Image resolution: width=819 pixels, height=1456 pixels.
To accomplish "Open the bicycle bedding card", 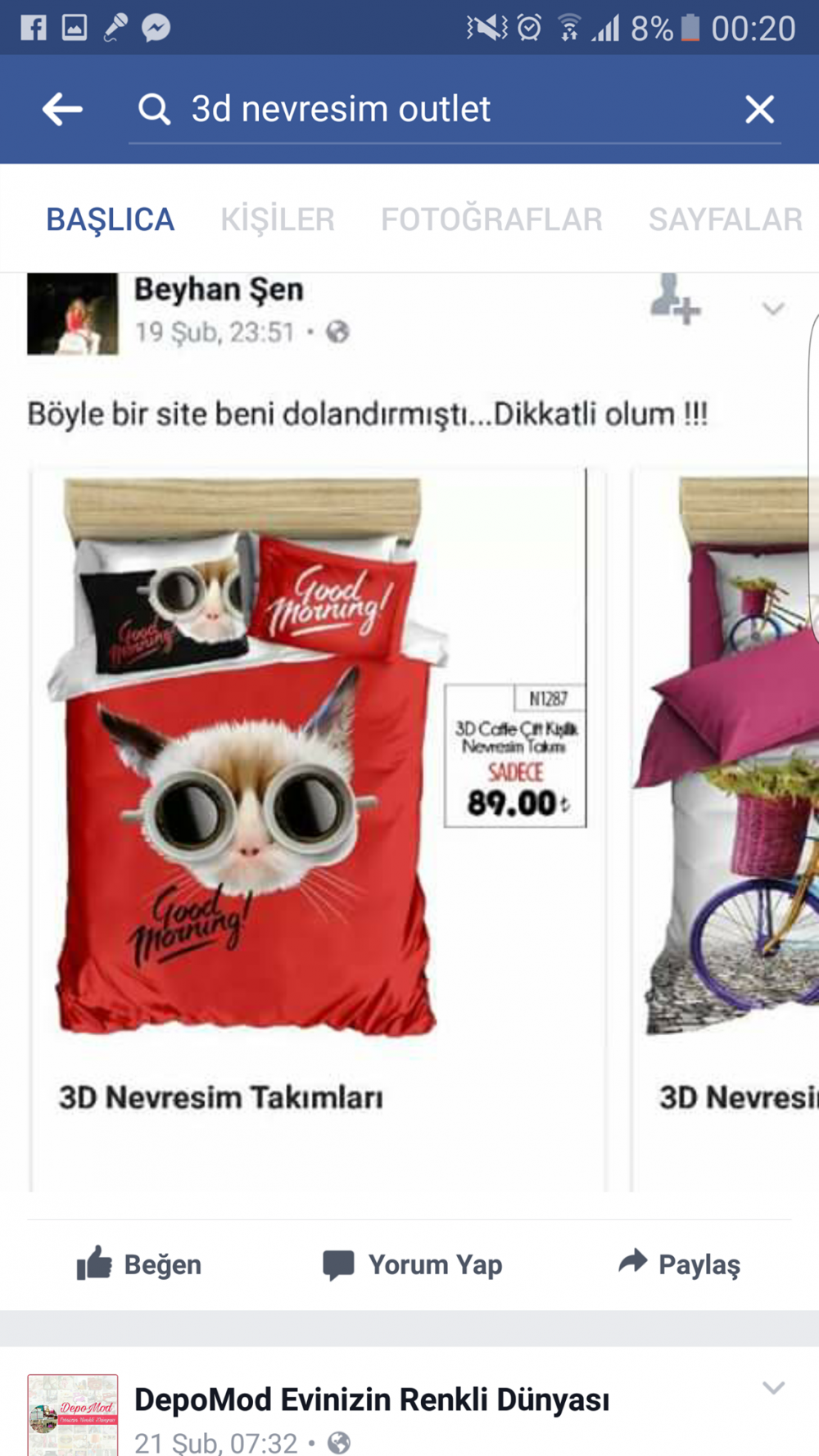I will pyautogui.click(x=725, y=830).
